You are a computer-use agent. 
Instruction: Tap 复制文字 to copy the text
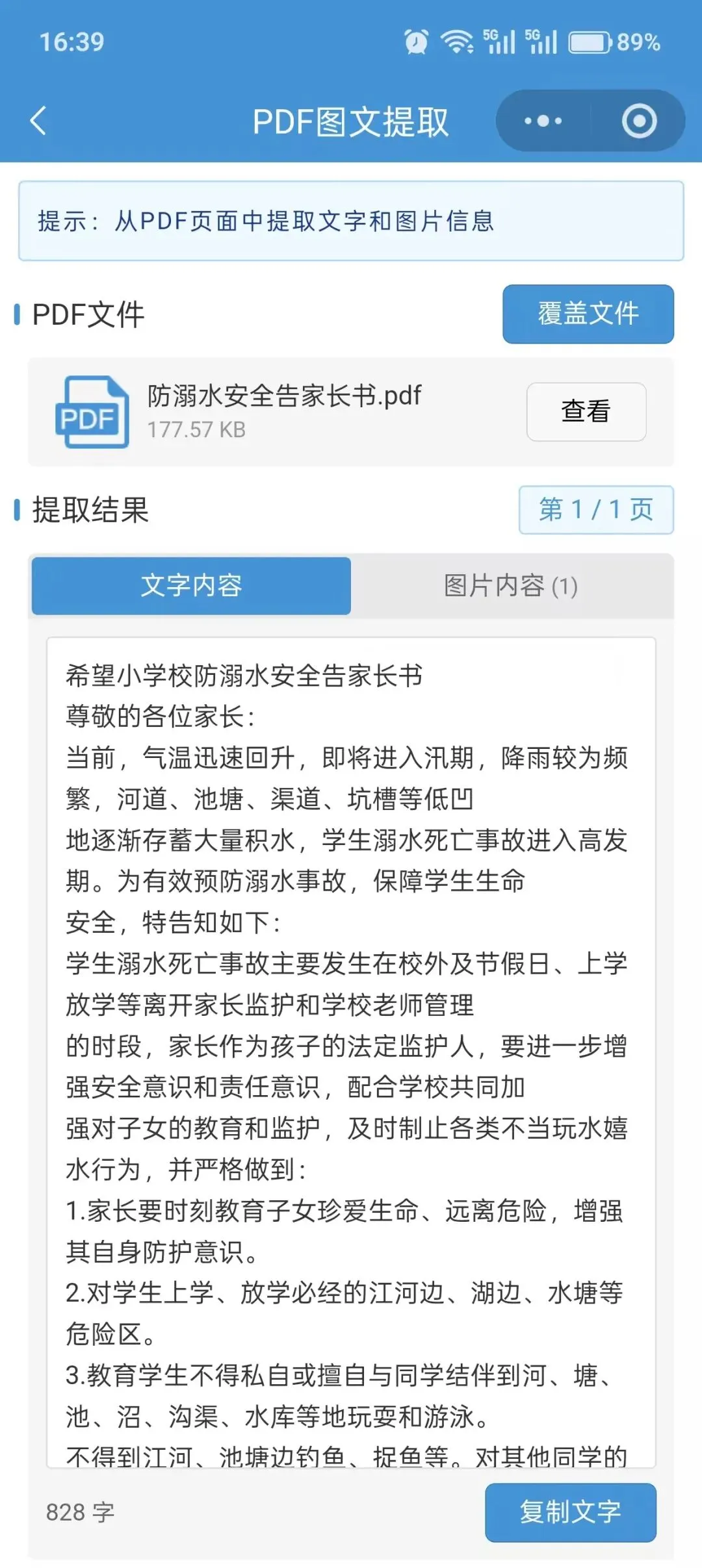570,1512
